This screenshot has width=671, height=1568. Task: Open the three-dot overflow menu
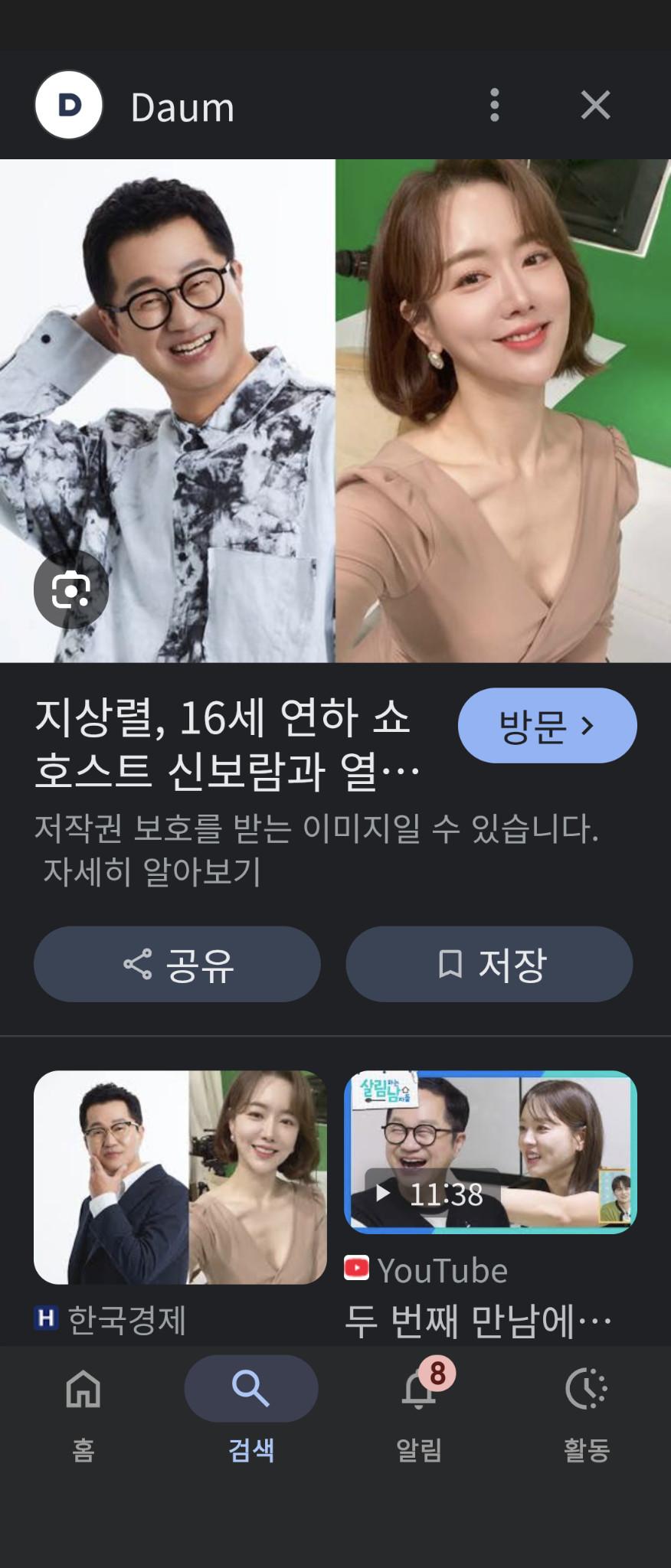pyautogui.click(x=494, y=105)
